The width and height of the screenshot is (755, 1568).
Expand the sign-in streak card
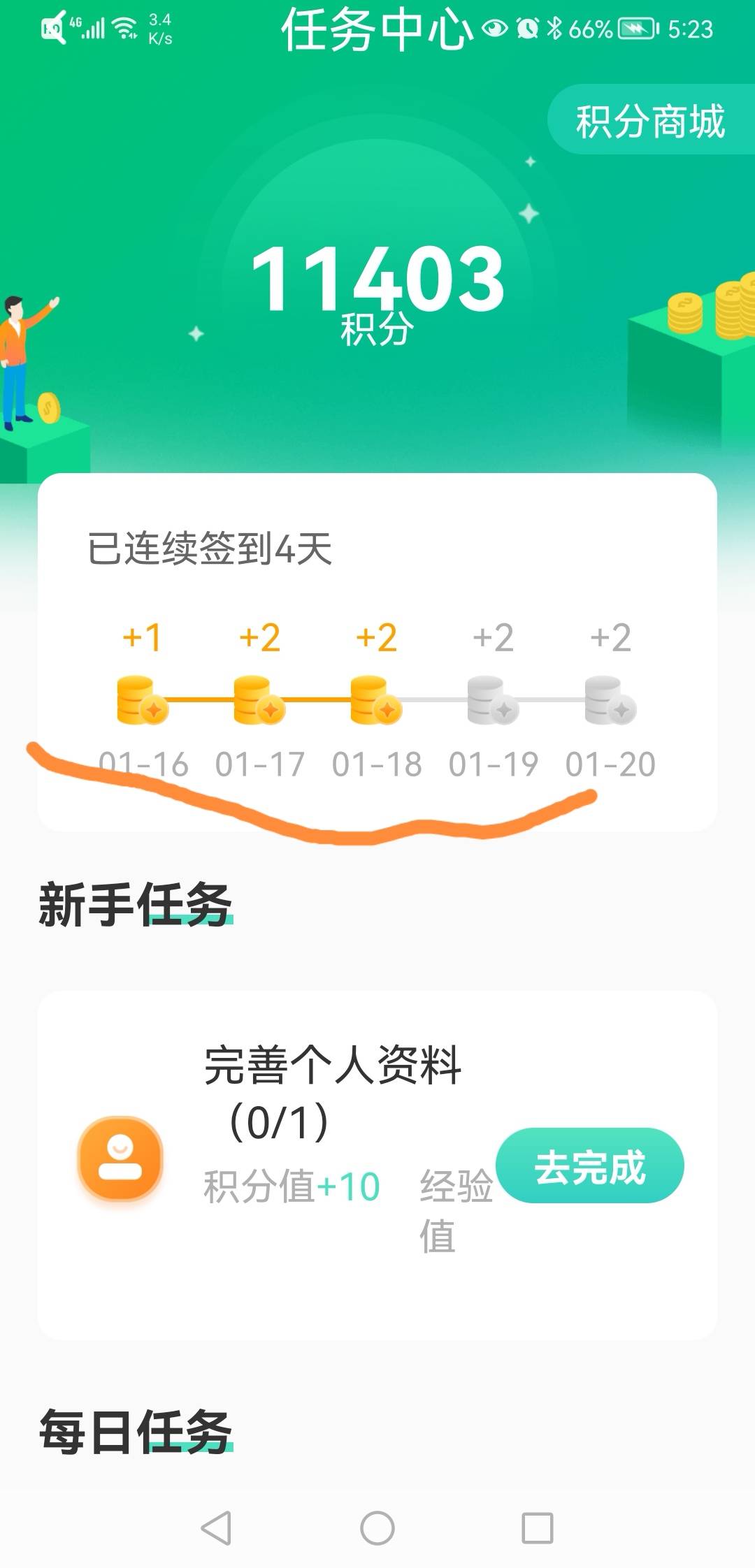(377, 657)
